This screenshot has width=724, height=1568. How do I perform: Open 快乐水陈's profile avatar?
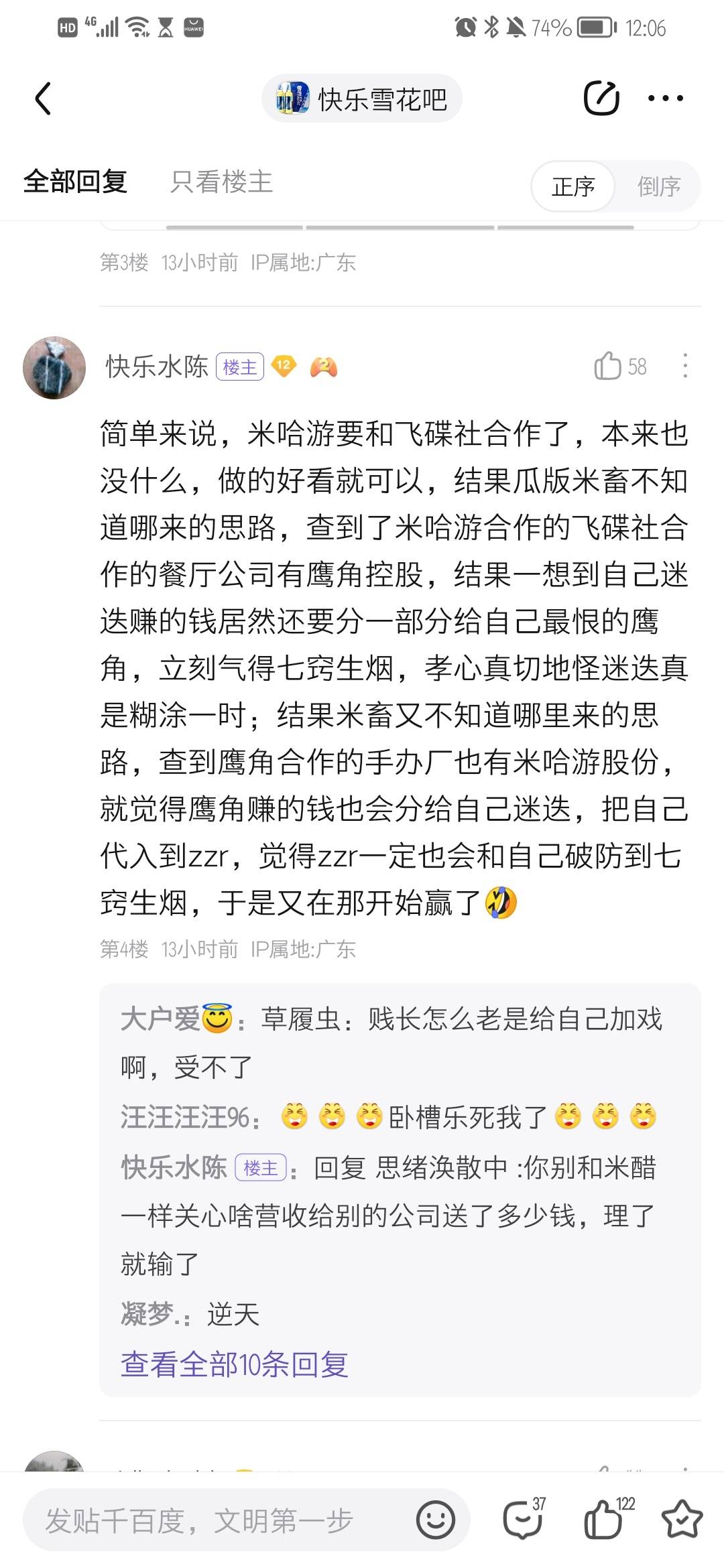pyautogui.click(x=54, y=368)
